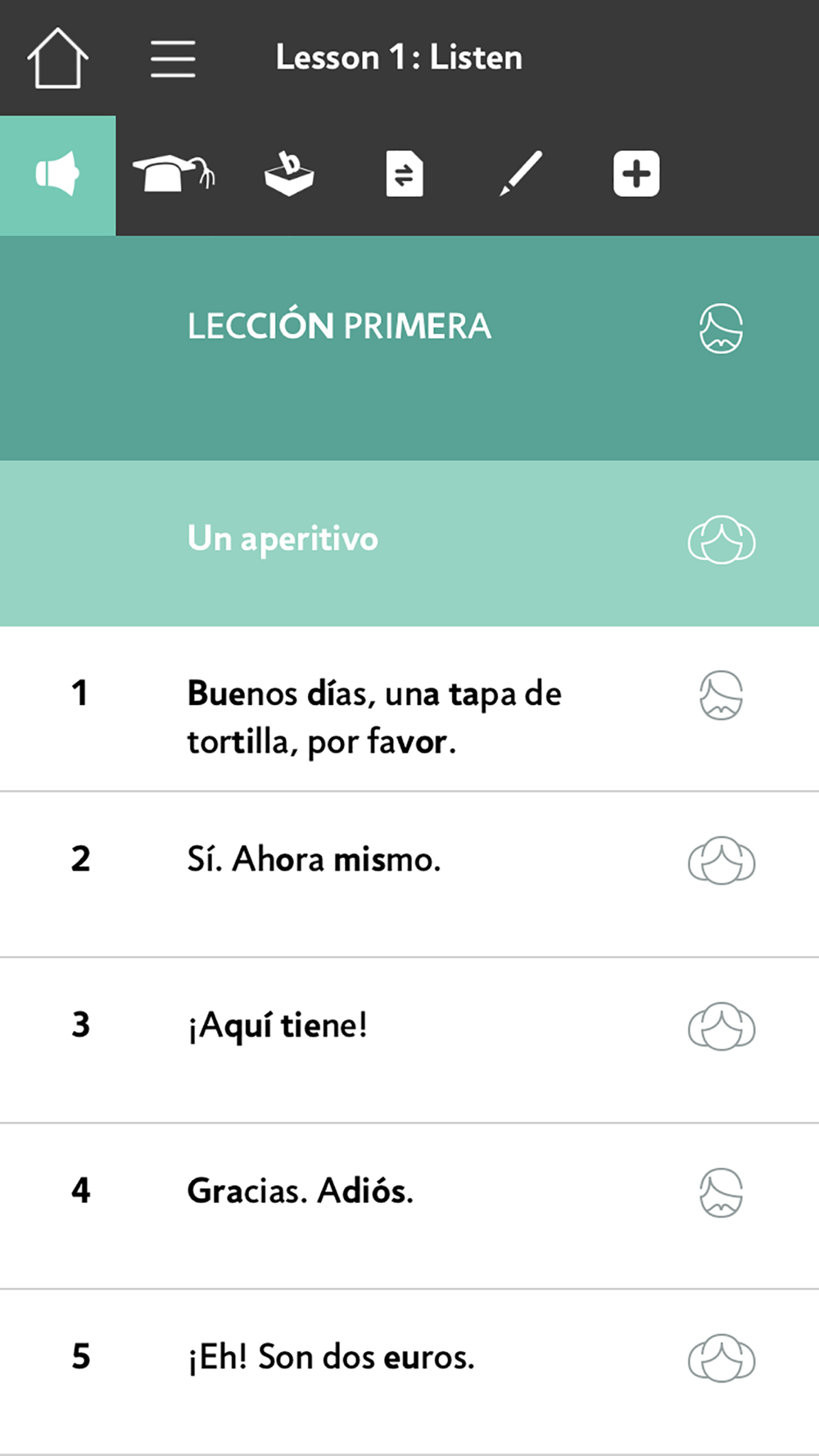Switch to the translation document tab
Viewport: 819px width, 1456px height.
coord(405,174)
